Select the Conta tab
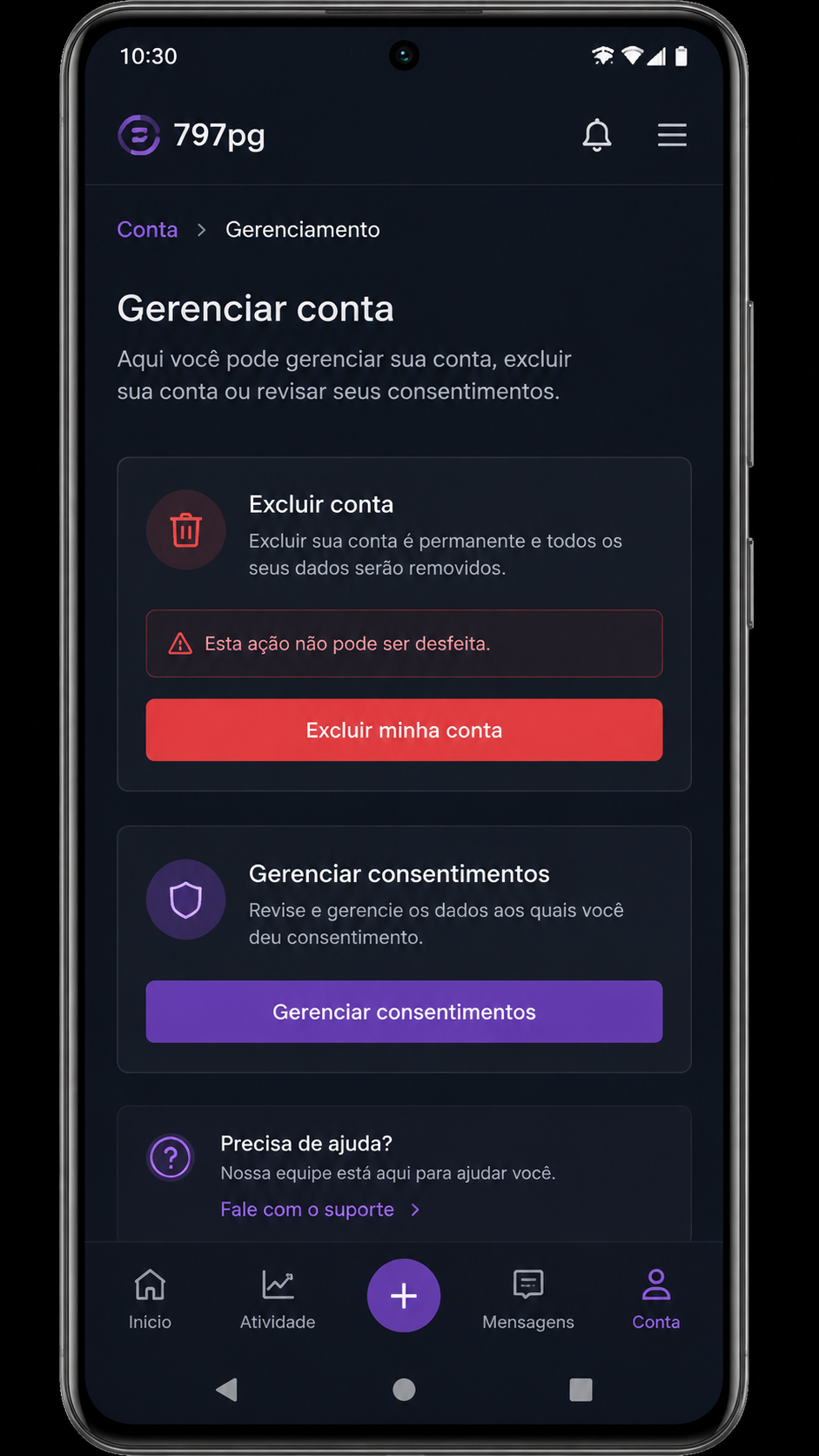The height and width of the screenshot is (1456, 819). pos(656,1299)
